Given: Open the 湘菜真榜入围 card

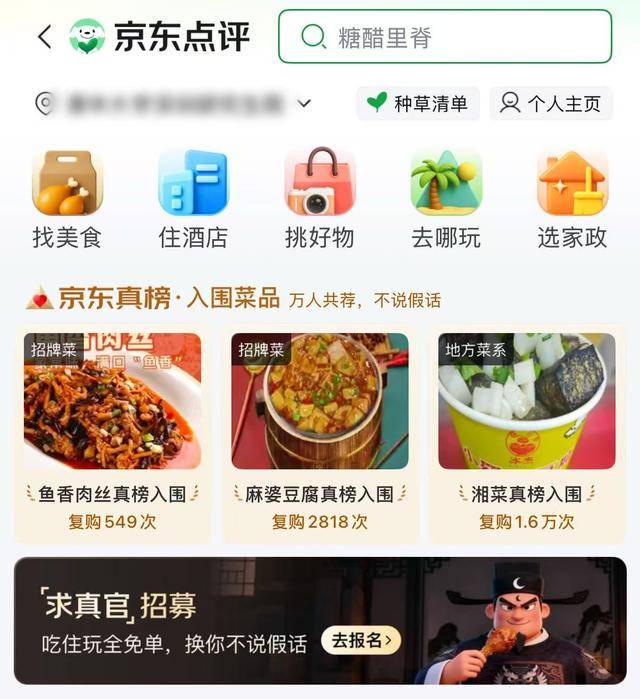Looking at the screenshot, I should (x=526, y=430).
